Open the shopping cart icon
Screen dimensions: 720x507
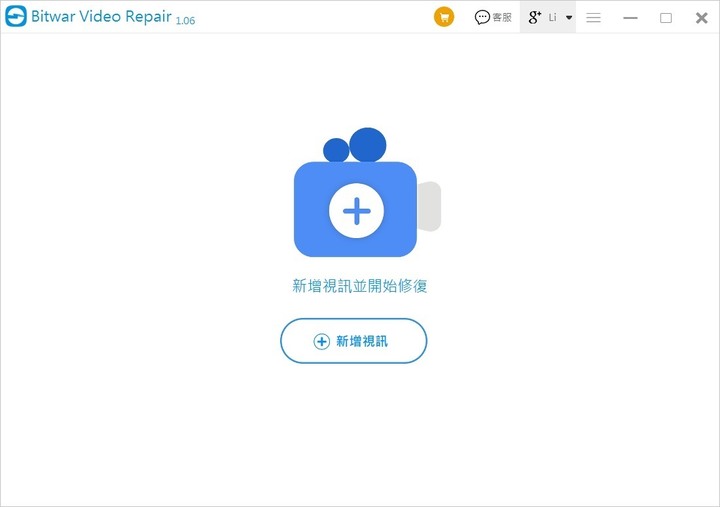tap(444, 17)
